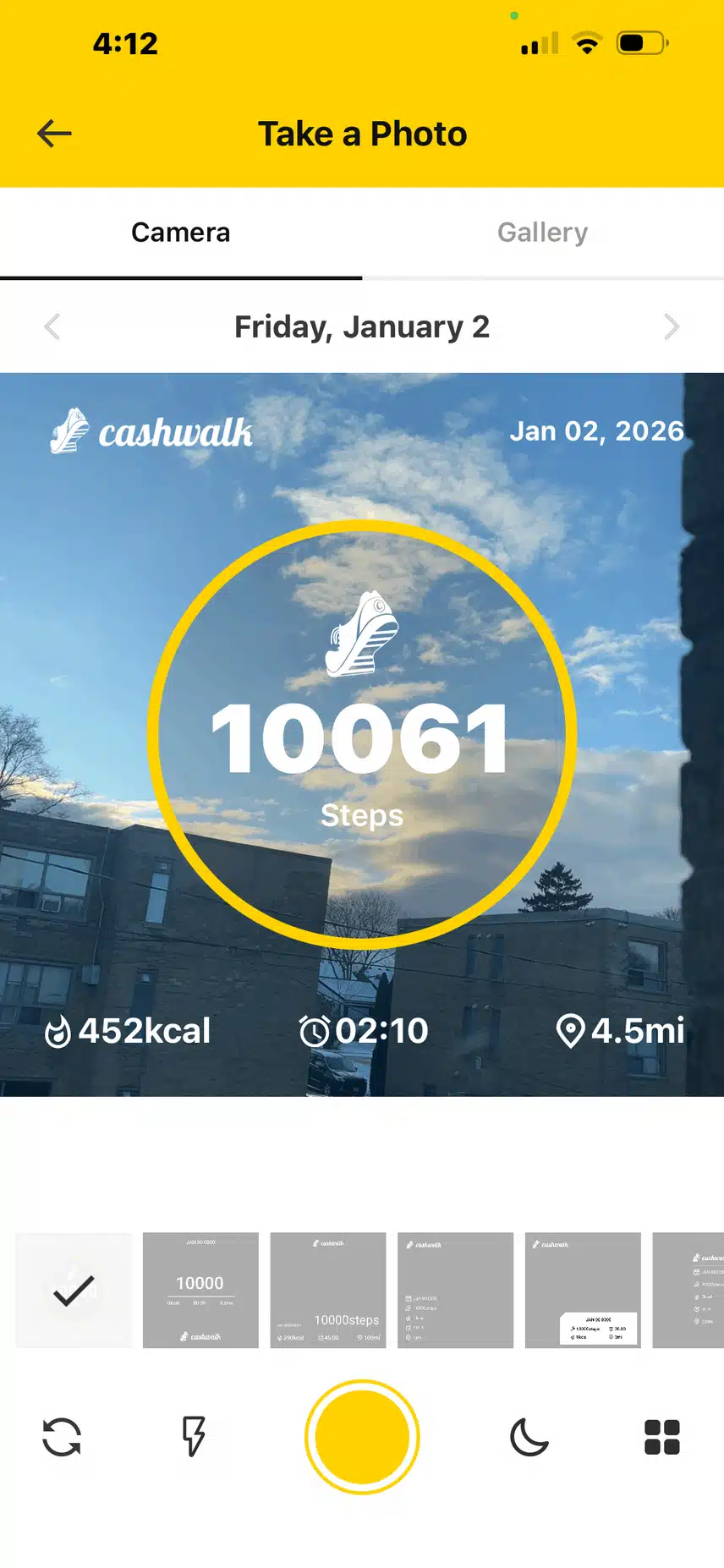
Task: Select the 10000steps bottom template
Action: 328,1290
